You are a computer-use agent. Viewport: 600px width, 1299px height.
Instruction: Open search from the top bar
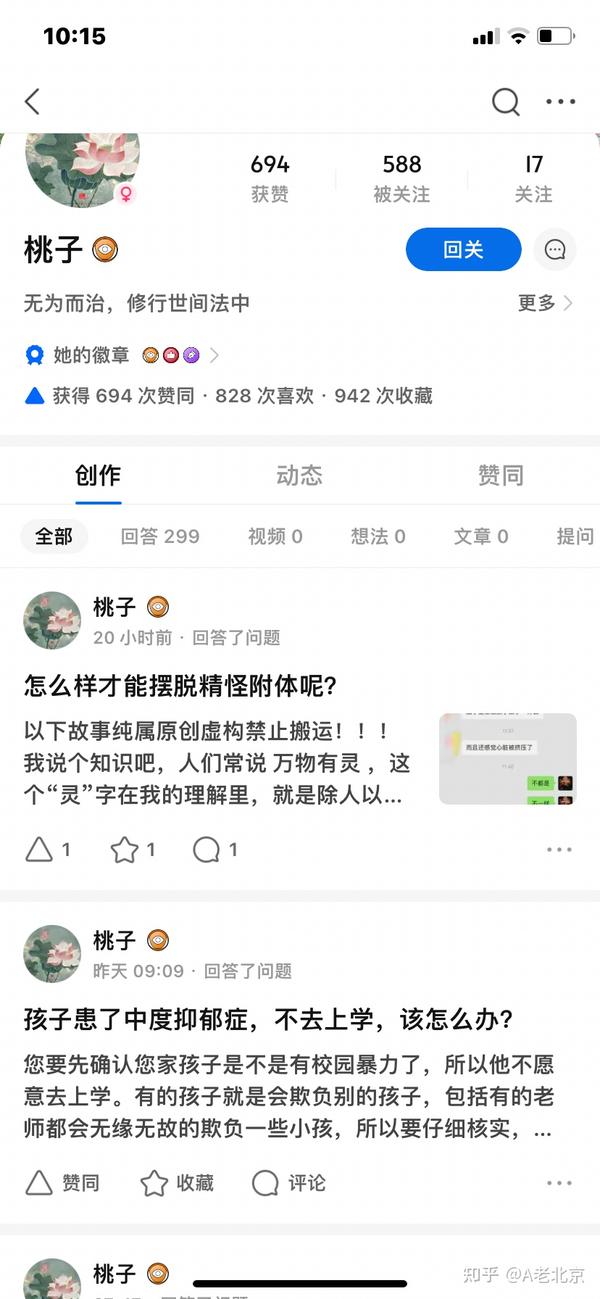[x=506, y=101]
